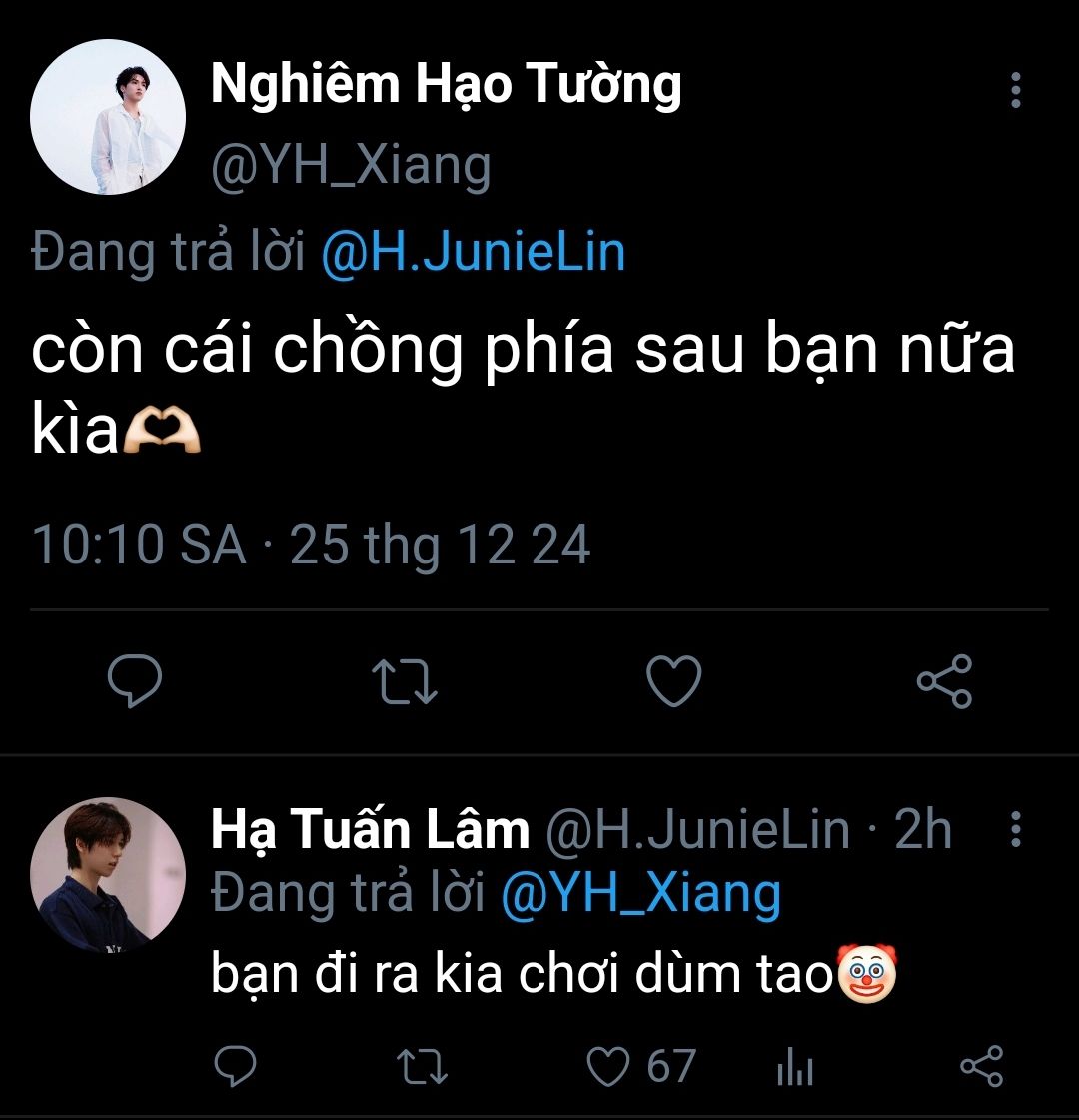This screenshot has height=1120, width=1079.
Task: Reply to Nghiêm Hạo Tường's tweet
Action: point(135,681)
